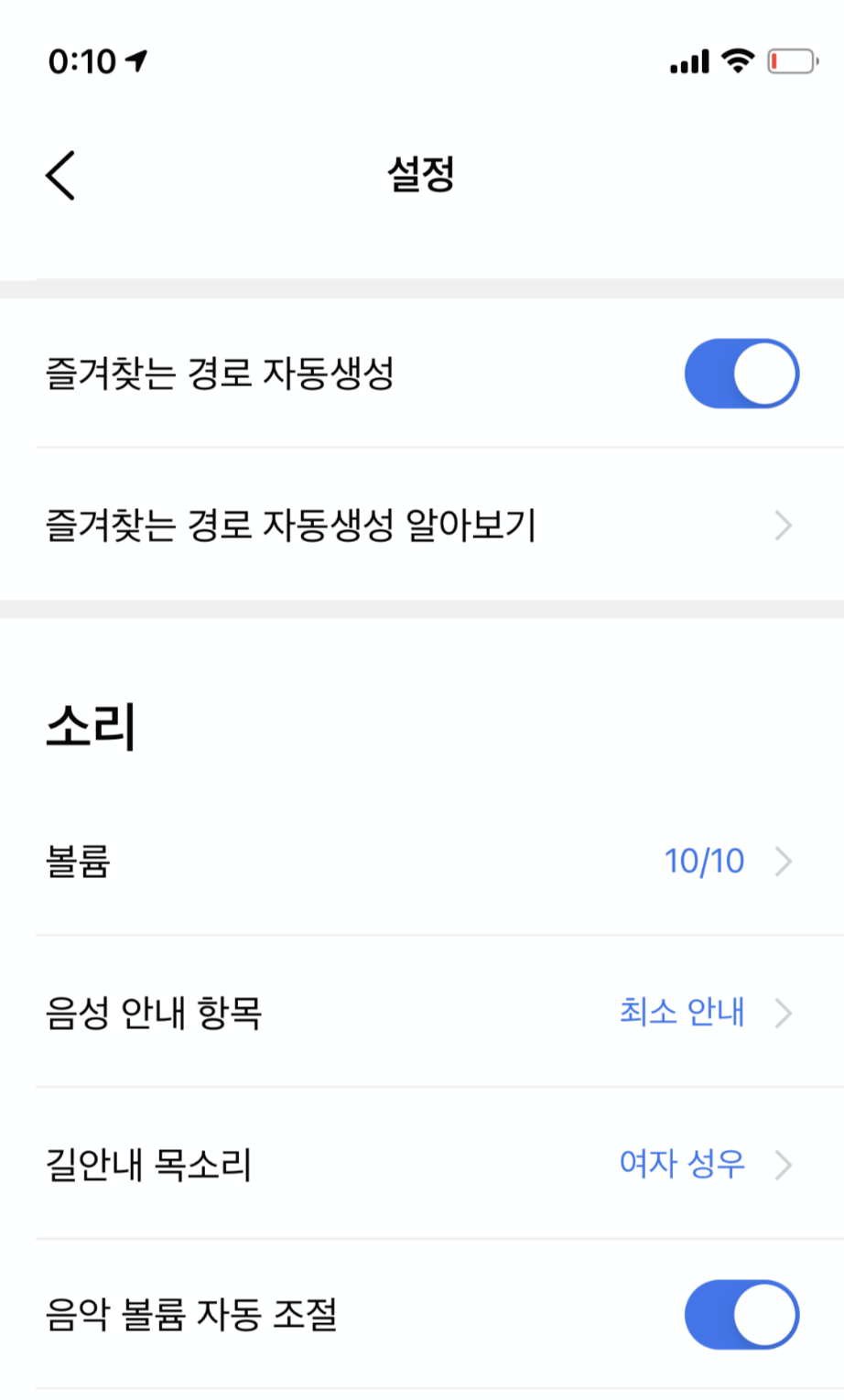The height and width of the screenshot is (1400, 844).
Task: Change 길안내 목소리 voice setting
Action: pos(422,1164)
